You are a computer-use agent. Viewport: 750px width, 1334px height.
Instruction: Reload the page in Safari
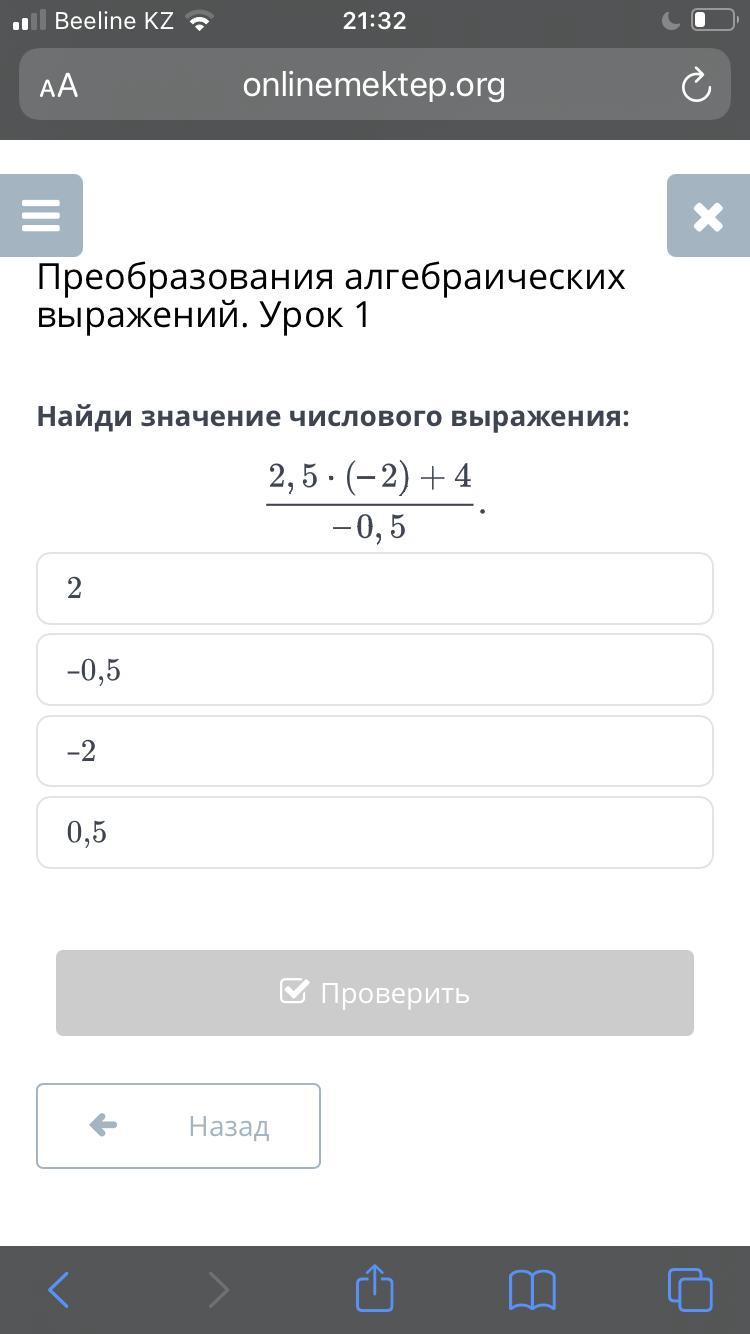point(696,86)
